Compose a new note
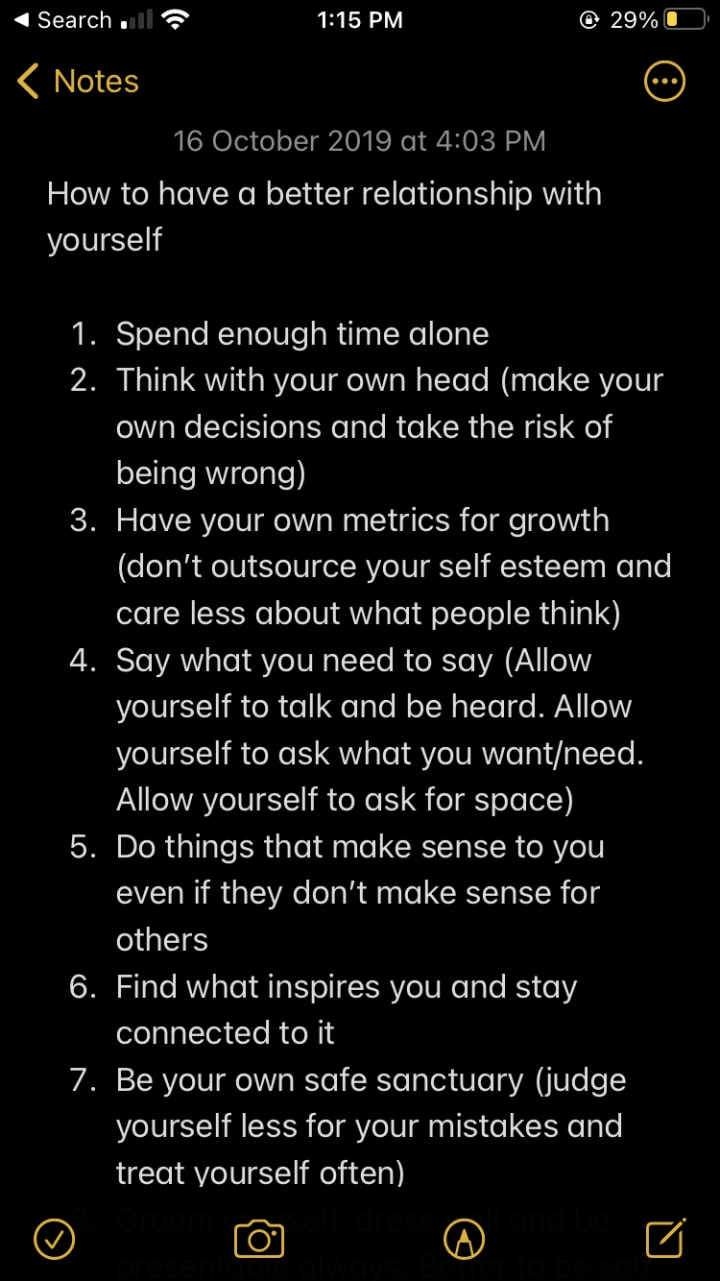Image resolution: width=720 pixels, height=1281 pixels. pos(666,1238)
